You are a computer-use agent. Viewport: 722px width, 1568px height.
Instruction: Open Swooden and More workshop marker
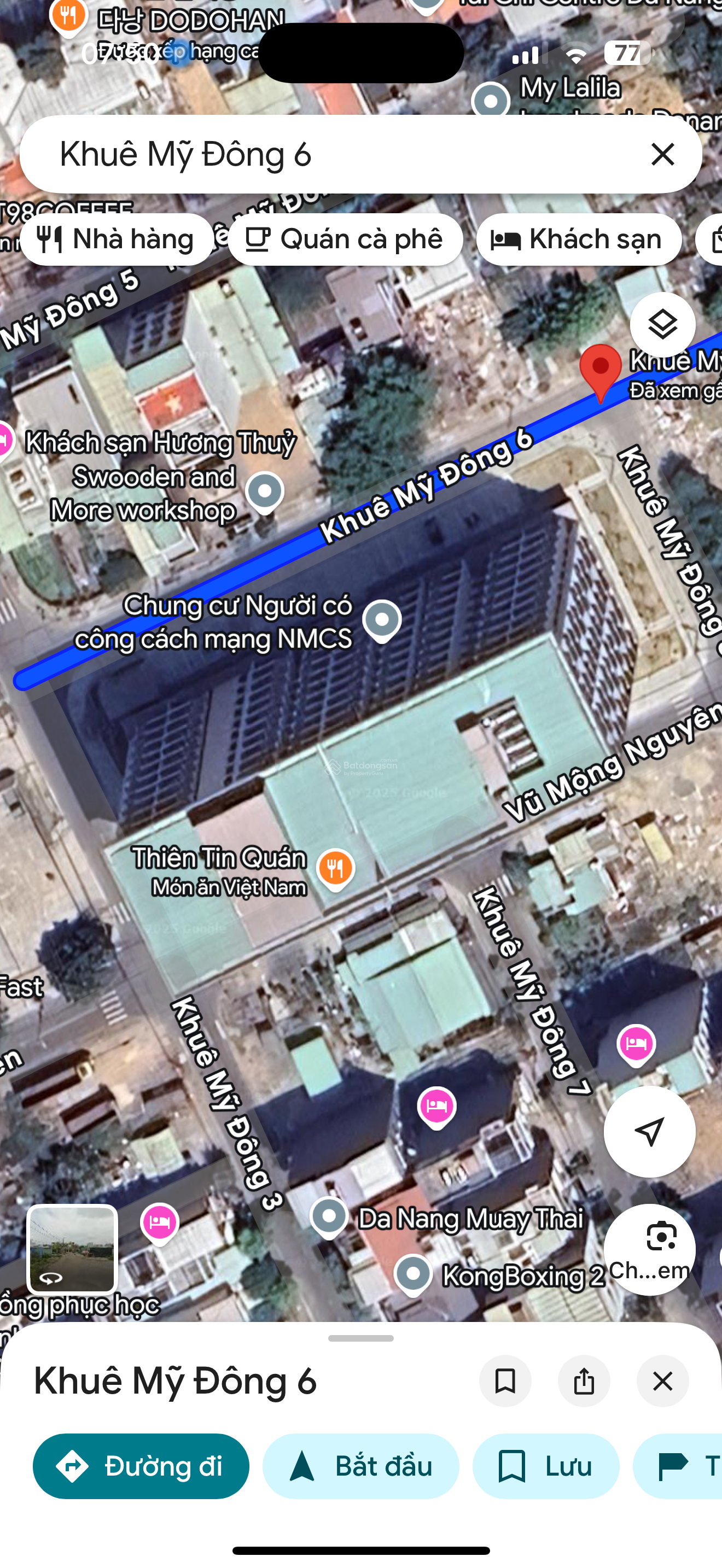pos(265,491)
